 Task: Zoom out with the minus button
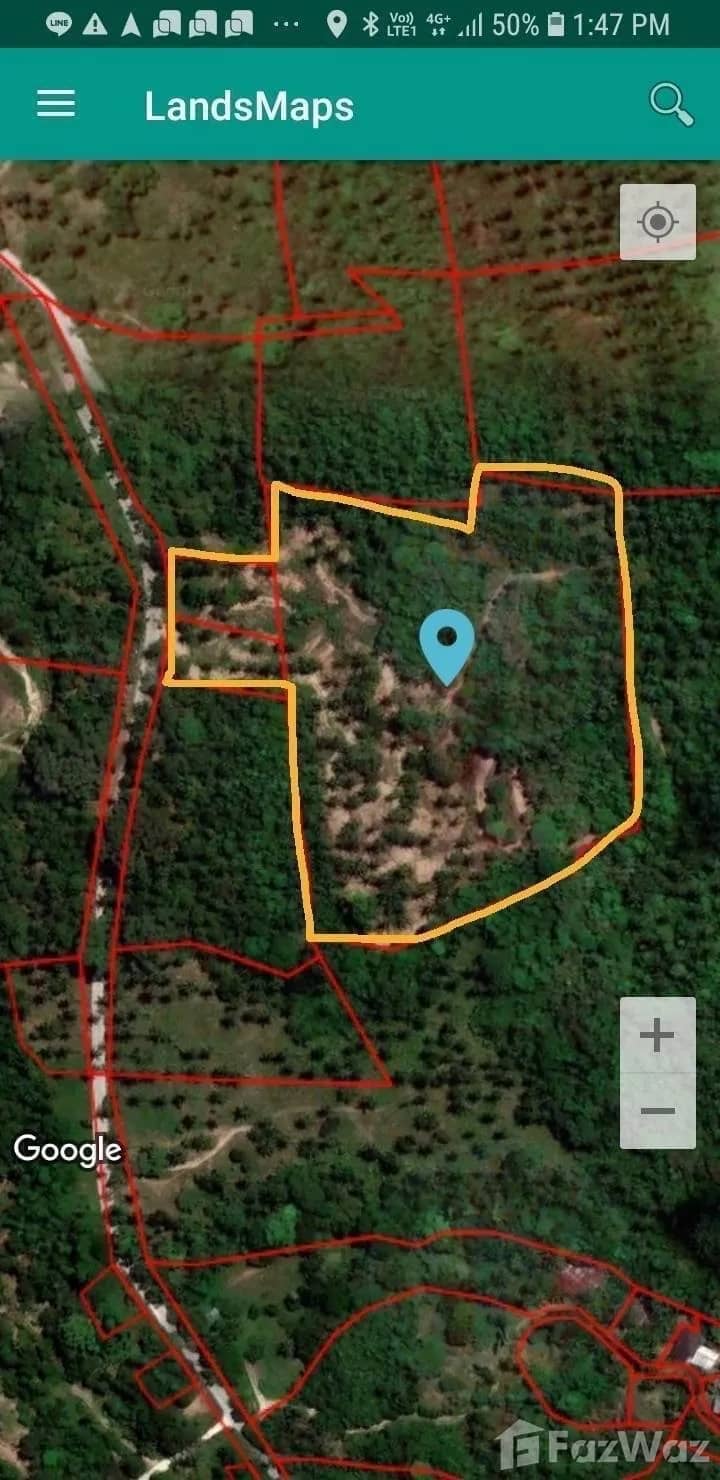tap(657, 1111)
